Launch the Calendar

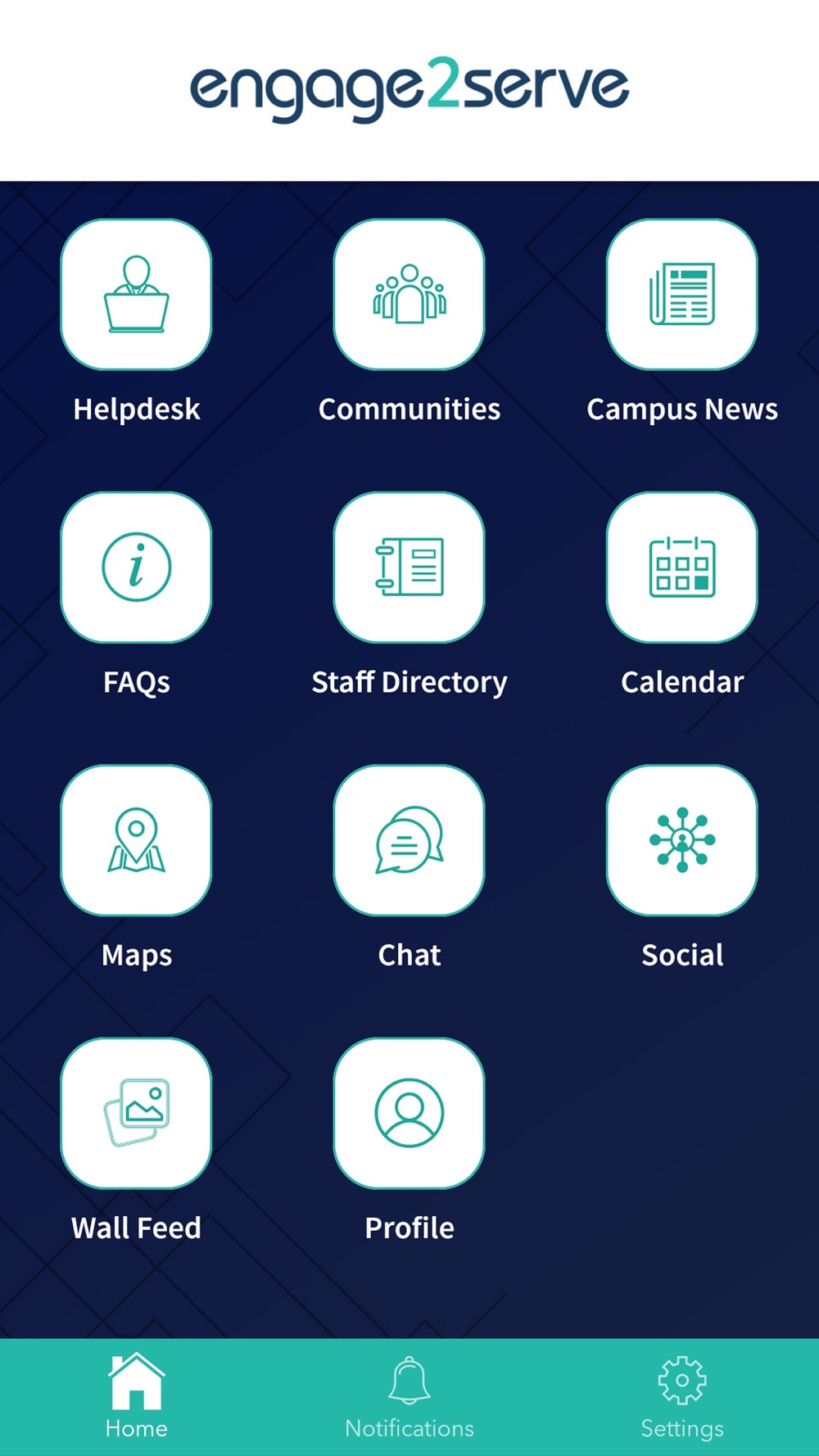click(x=681, y=567)
